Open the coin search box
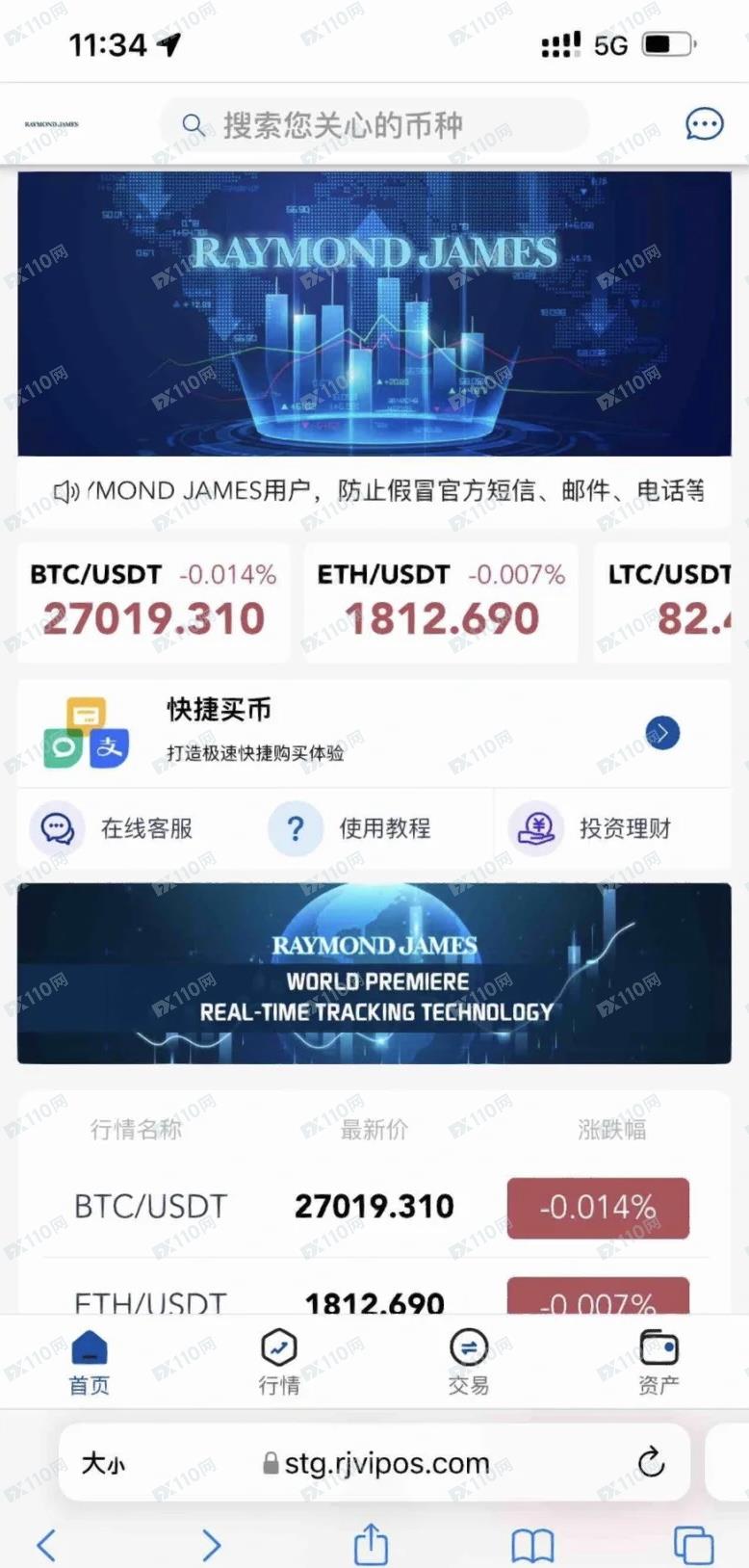 374,125
